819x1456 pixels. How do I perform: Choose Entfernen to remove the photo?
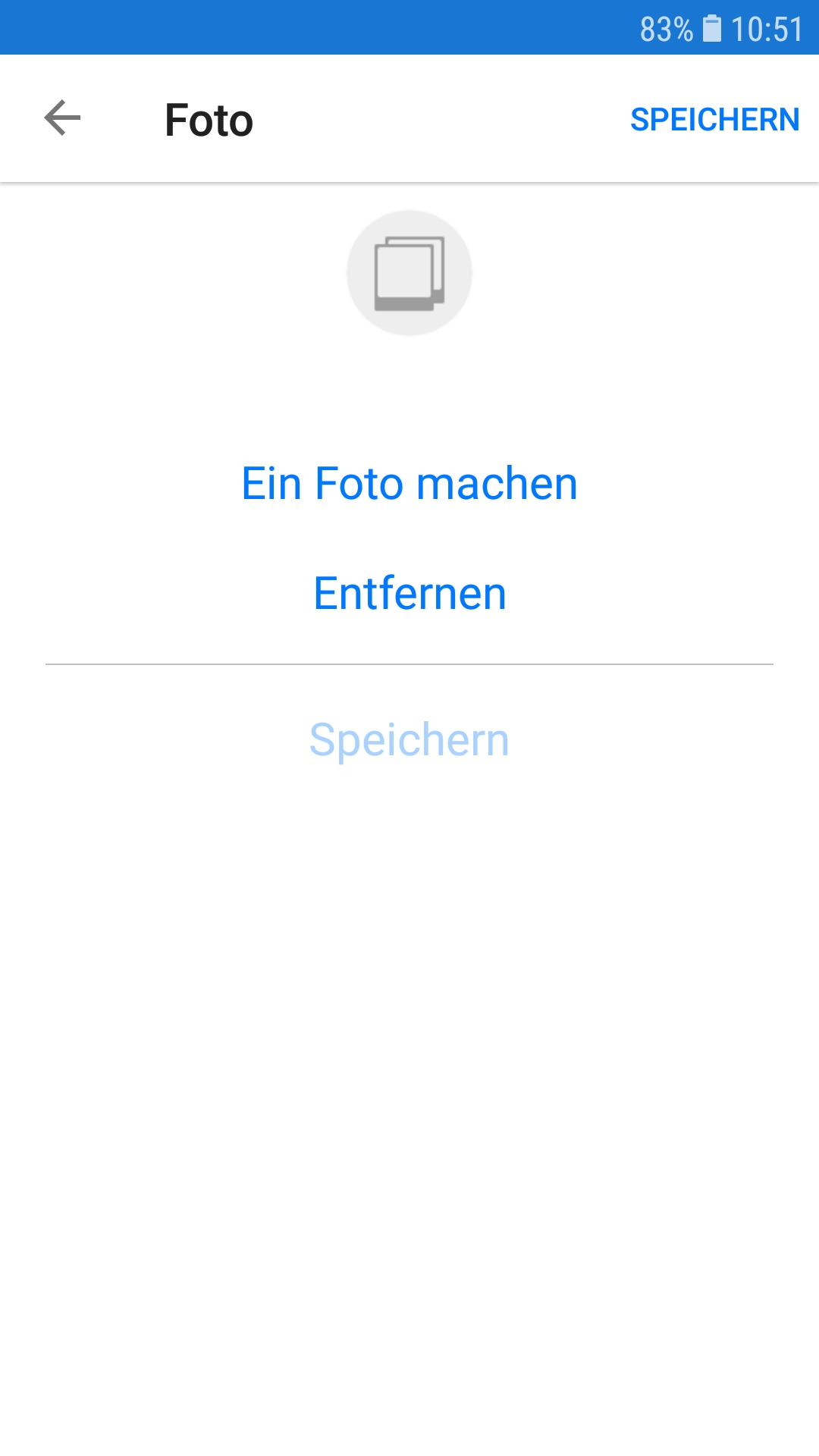[409, 593]
